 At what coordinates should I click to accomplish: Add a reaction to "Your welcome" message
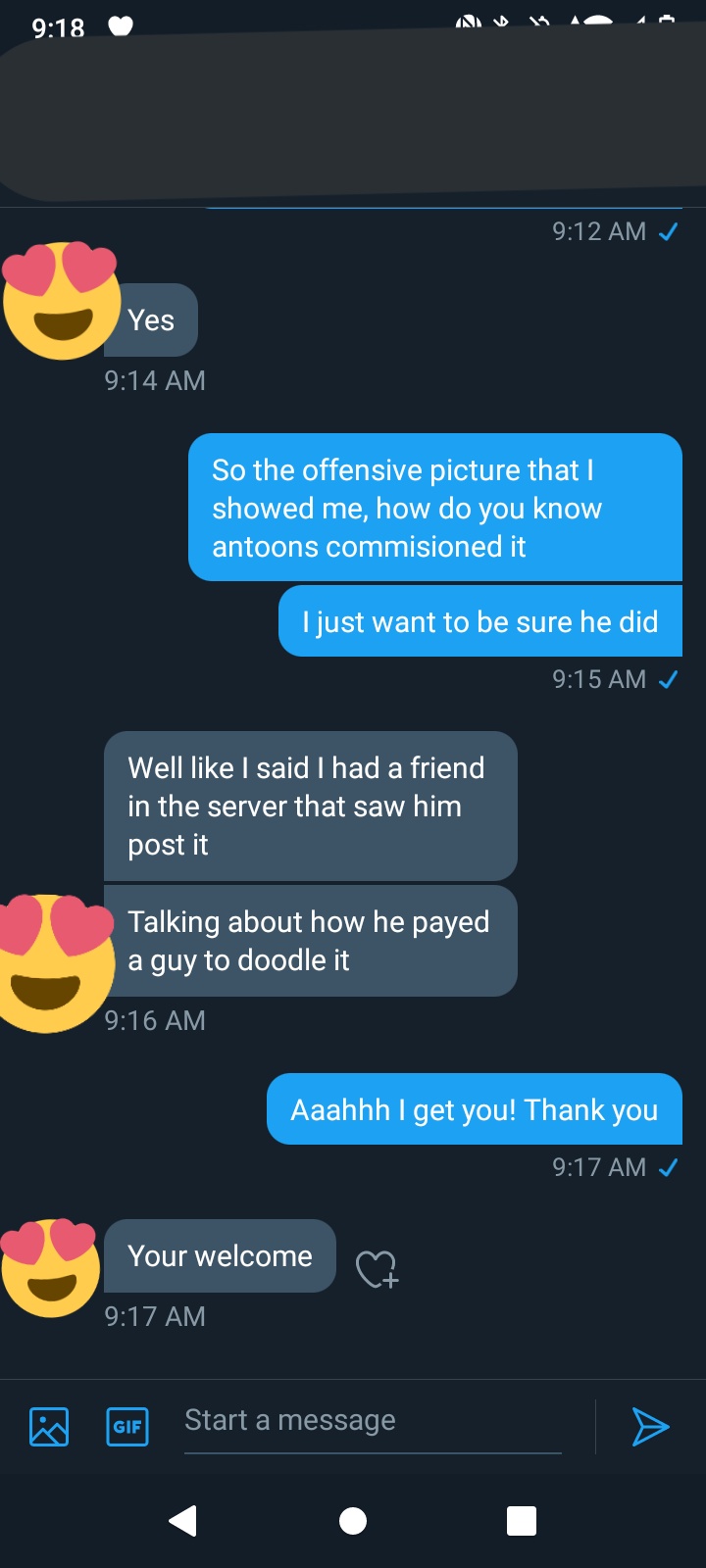pos(377,1269)
